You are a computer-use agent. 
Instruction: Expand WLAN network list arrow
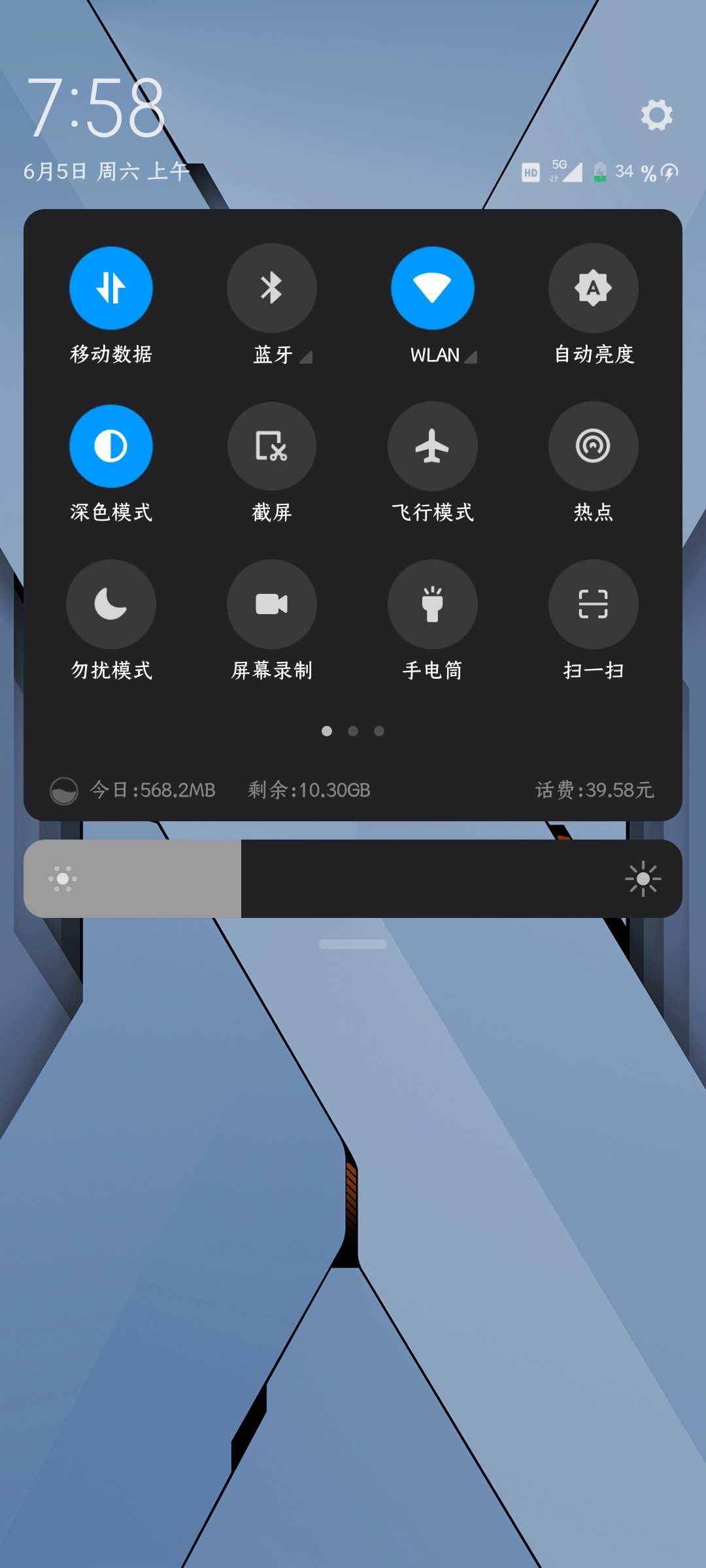tap(471, 357)
